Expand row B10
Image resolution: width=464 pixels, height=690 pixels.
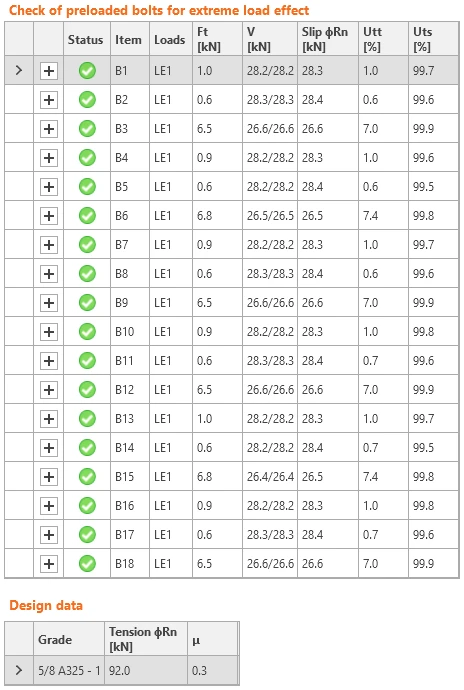(49, 332)
